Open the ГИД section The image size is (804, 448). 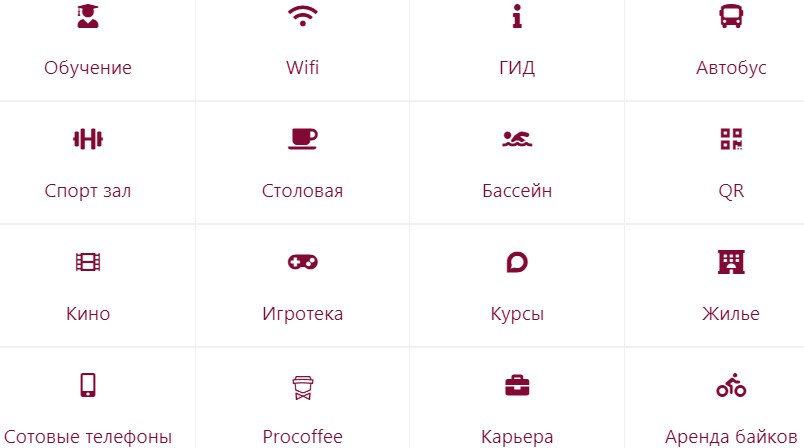tap(517, 45)
